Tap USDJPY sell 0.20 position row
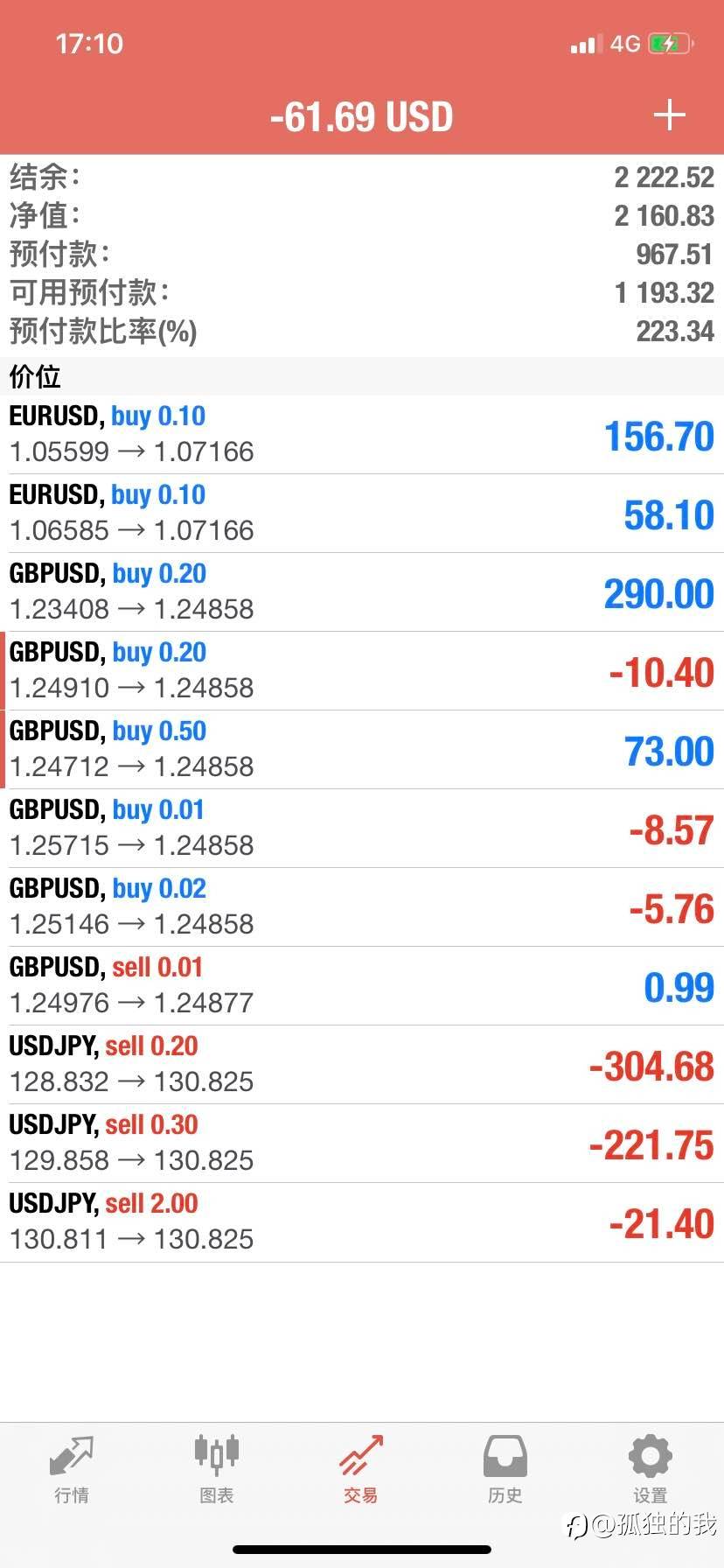The image size is (724, 1568). pos(362,1065)
